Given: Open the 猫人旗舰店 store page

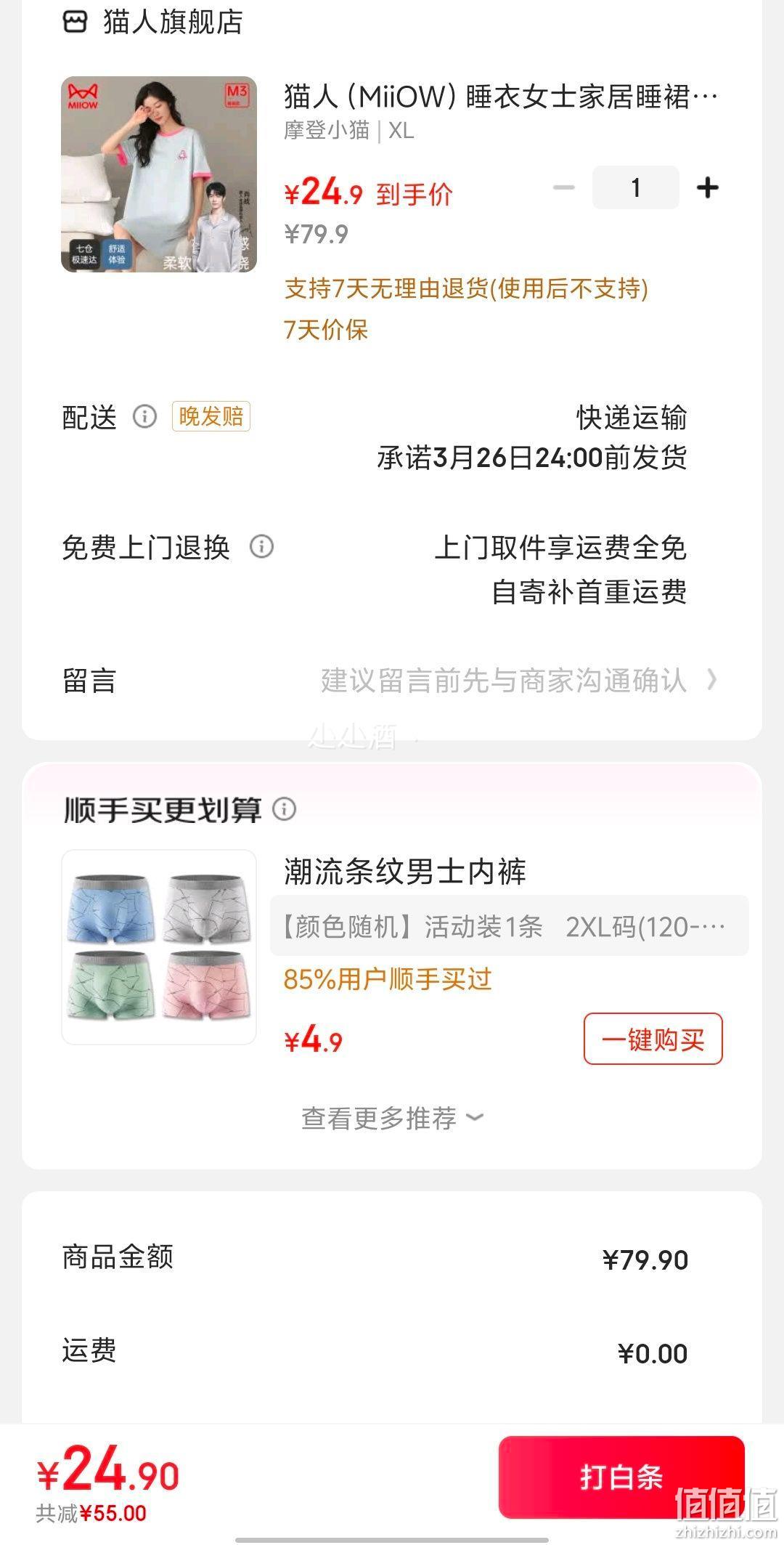Looking at the screenshot, I should coord(152,22).
